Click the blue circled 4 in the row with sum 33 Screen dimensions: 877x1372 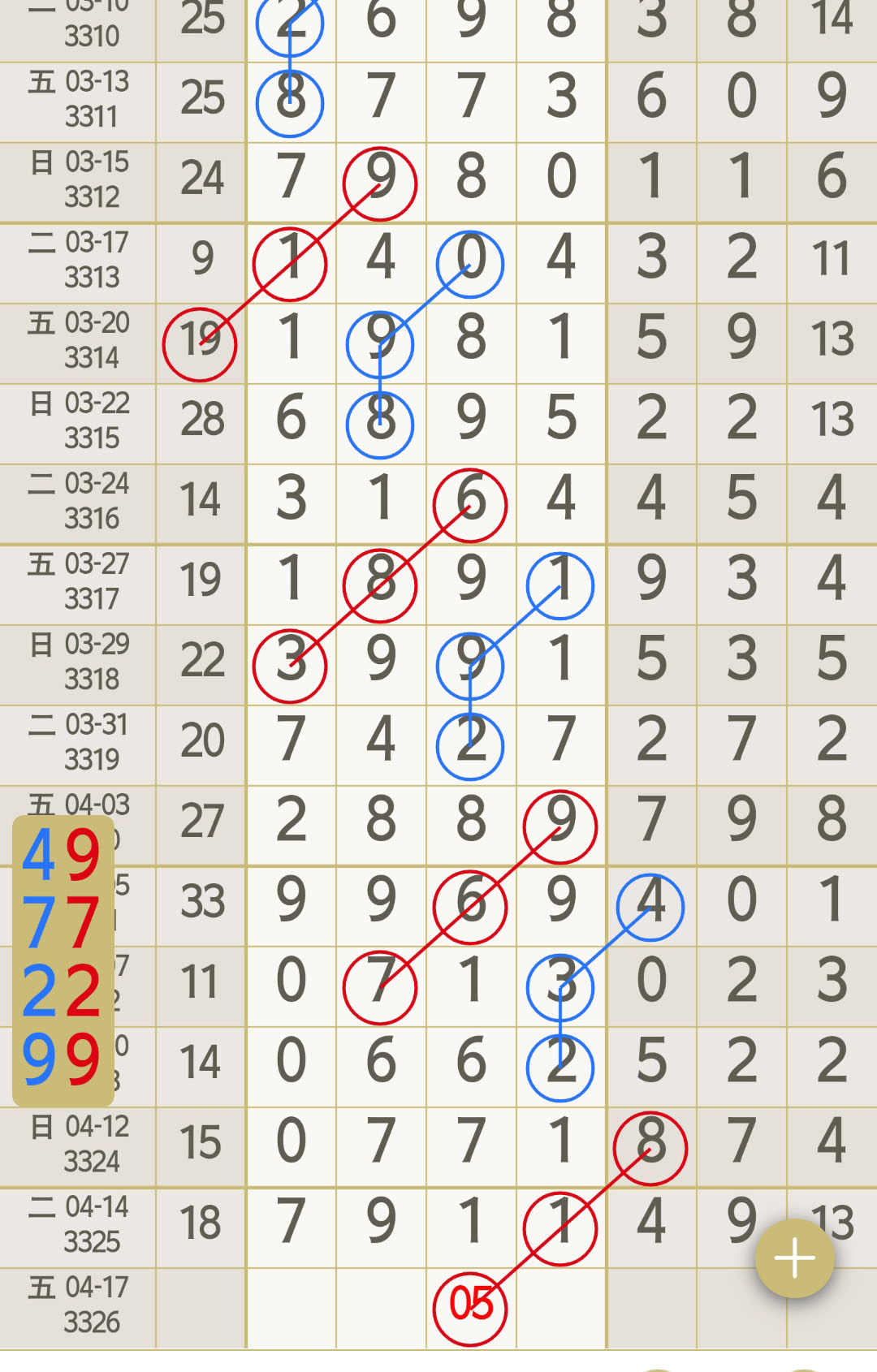pos(650,901)
